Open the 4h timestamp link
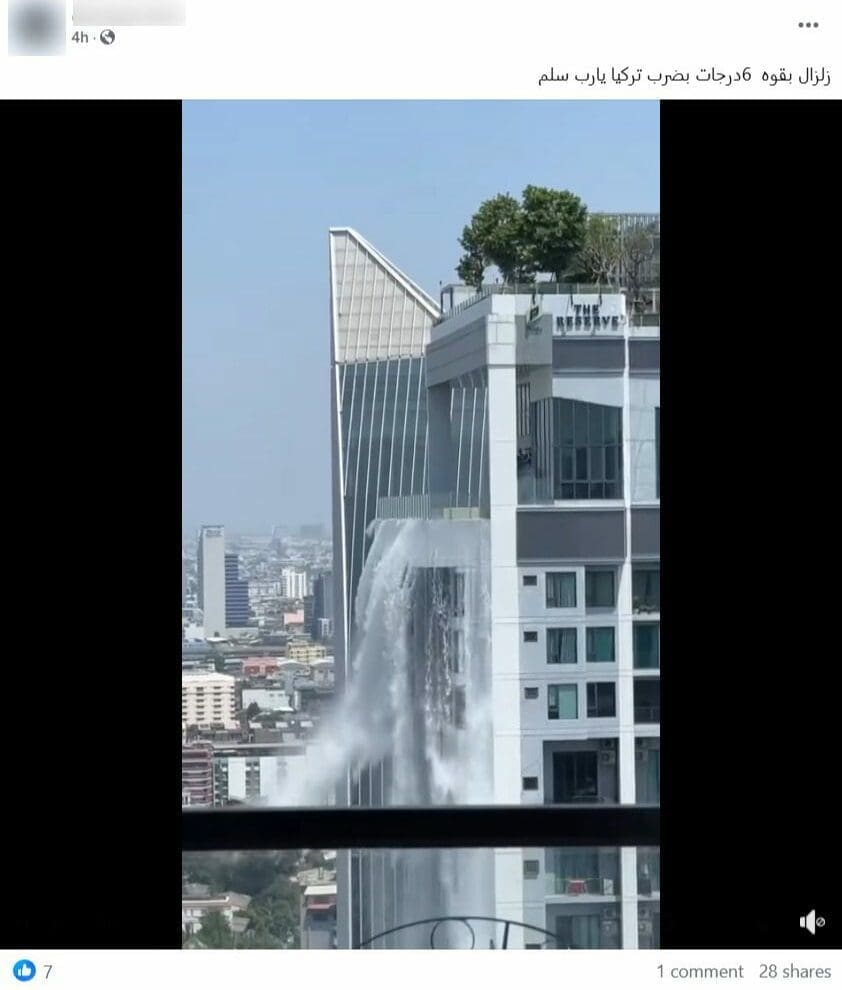This screenshot has height=990, width=842. pos(79,37)
